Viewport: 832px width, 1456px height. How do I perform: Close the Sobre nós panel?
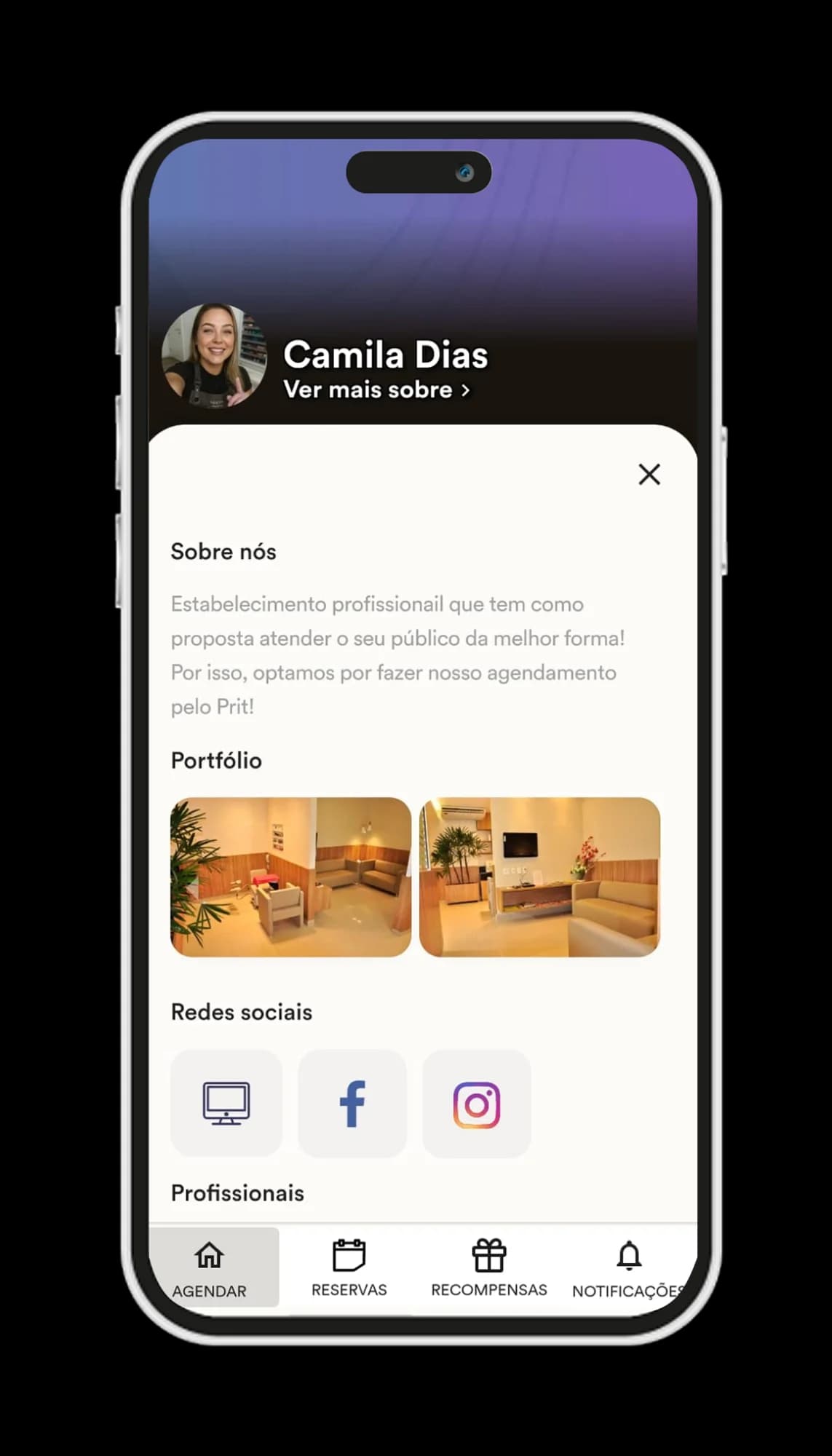649,474
